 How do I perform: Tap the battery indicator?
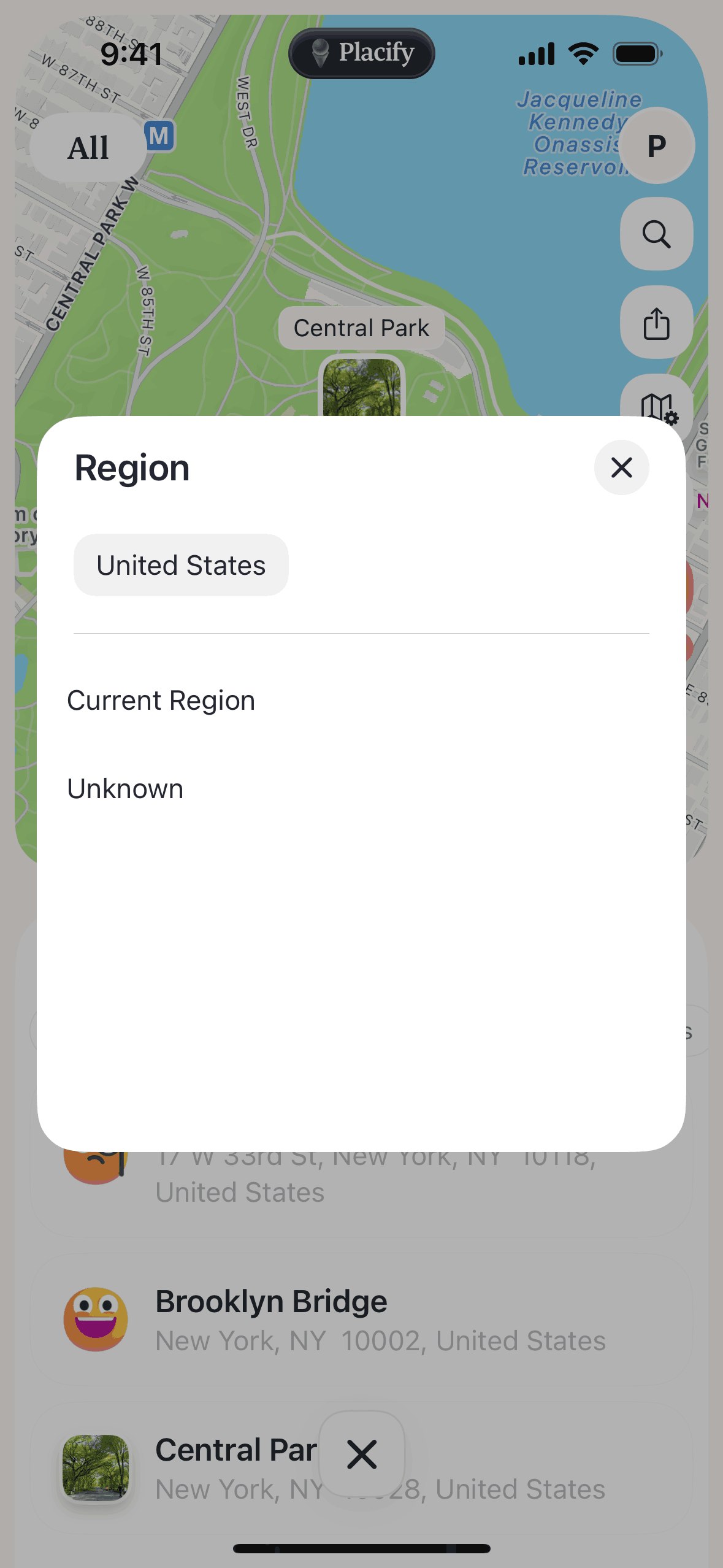pos(636,53)
